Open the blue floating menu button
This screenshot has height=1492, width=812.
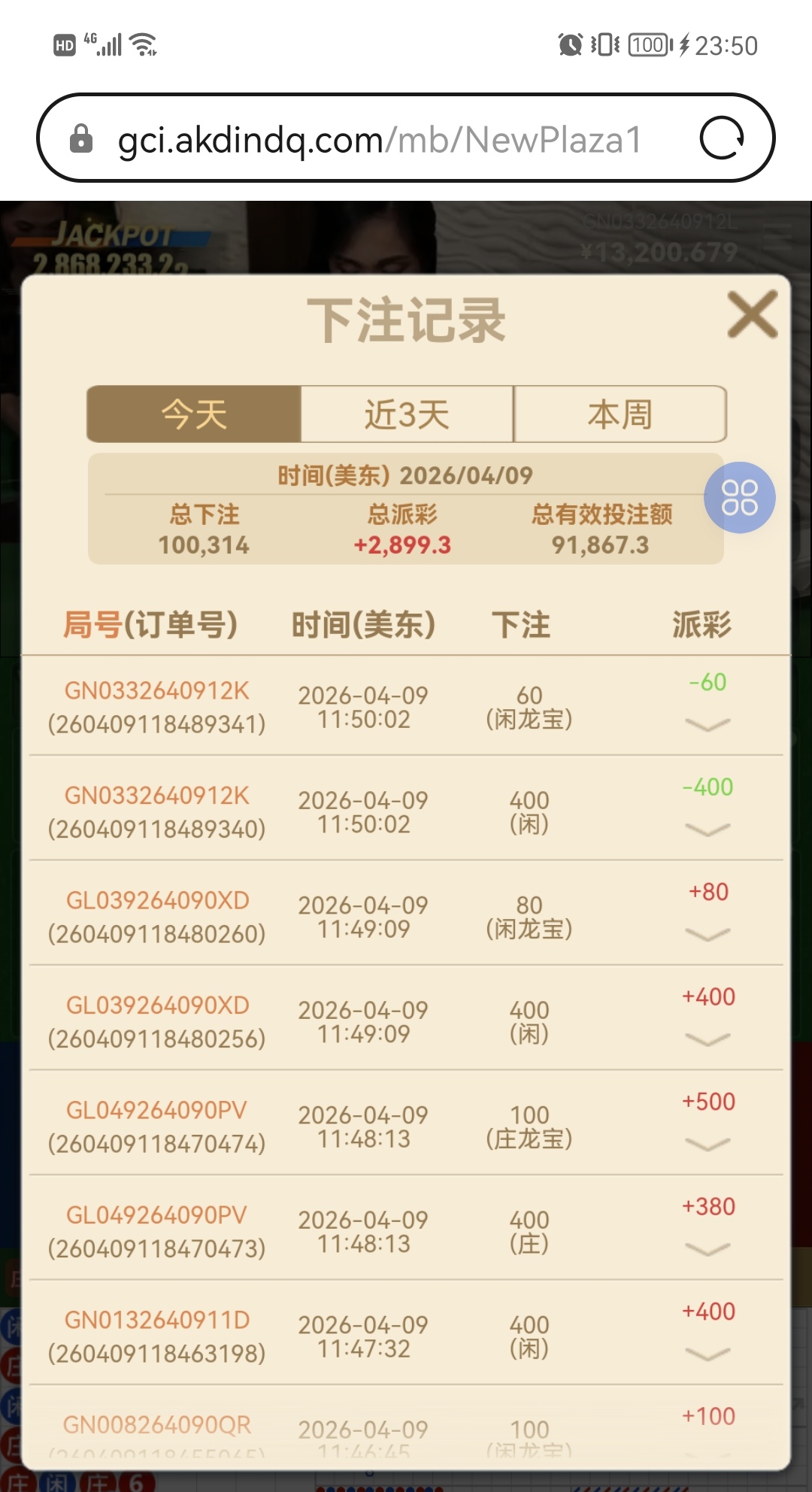coord(739,498)
